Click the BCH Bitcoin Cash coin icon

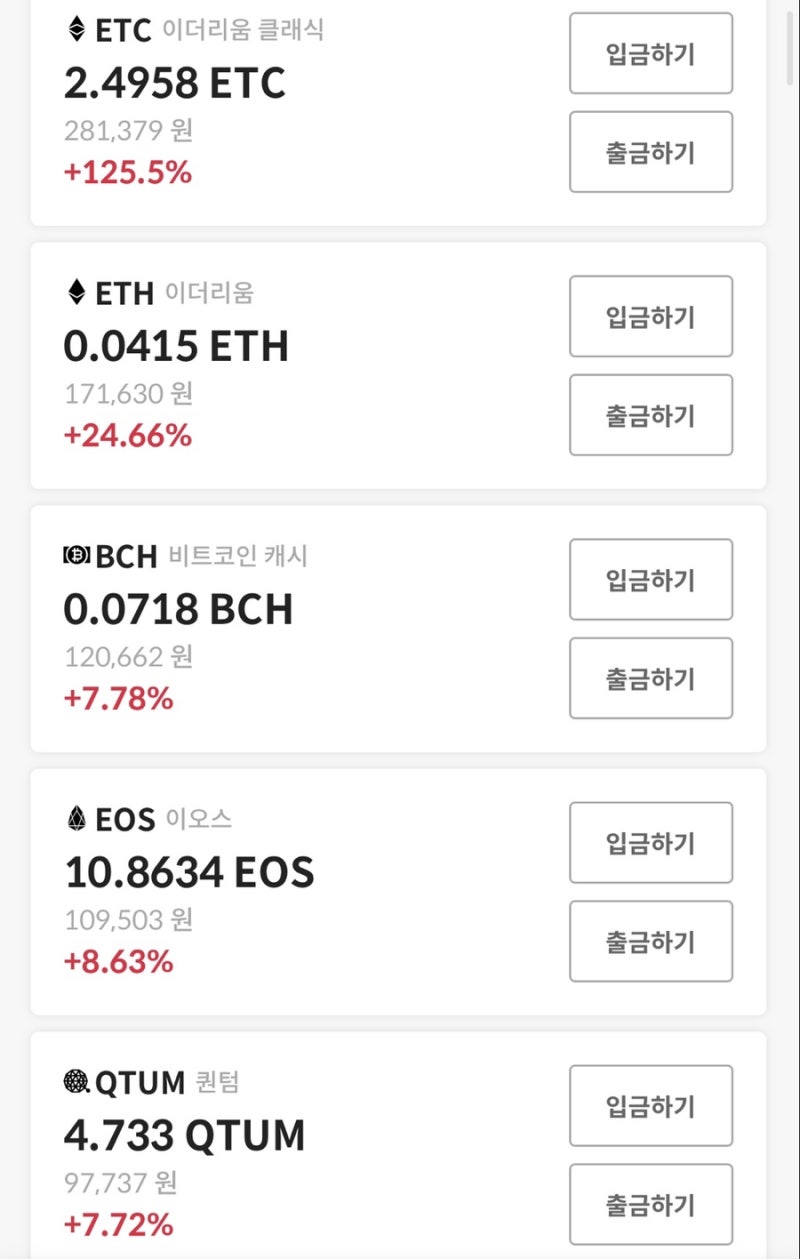tap(74, 556)
